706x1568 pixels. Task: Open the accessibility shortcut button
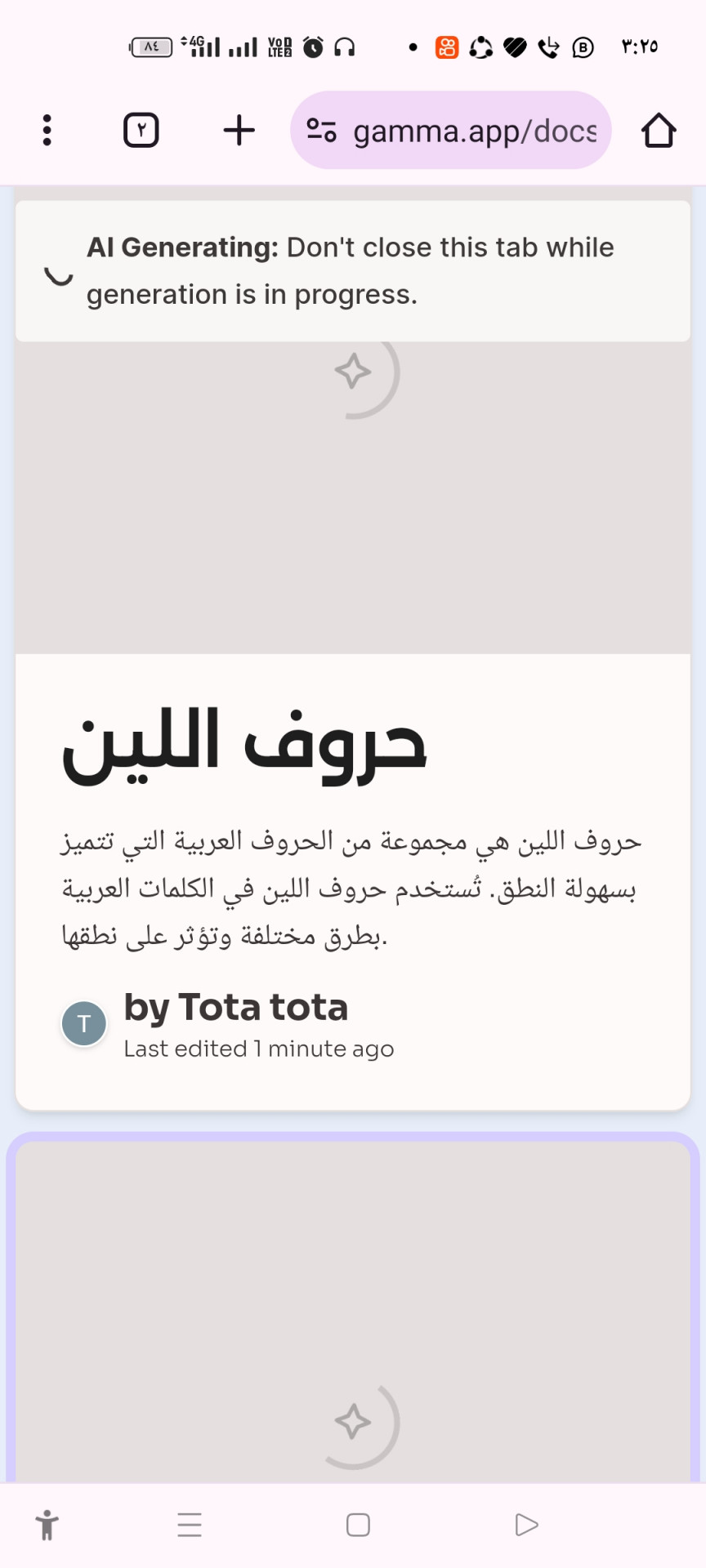point(47,1525)
